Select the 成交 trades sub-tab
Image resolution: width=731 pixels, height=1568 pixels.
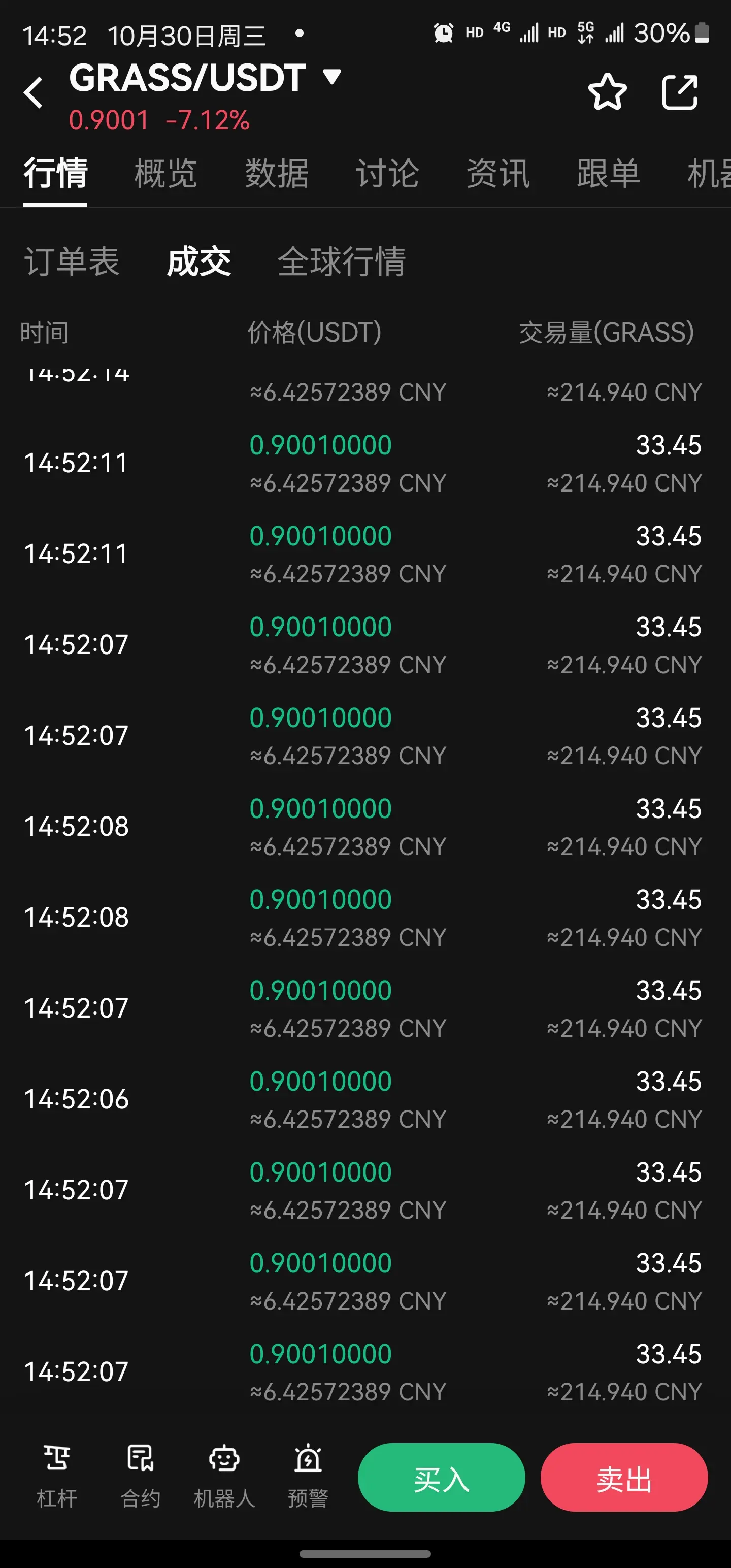(x=199, y=262)
